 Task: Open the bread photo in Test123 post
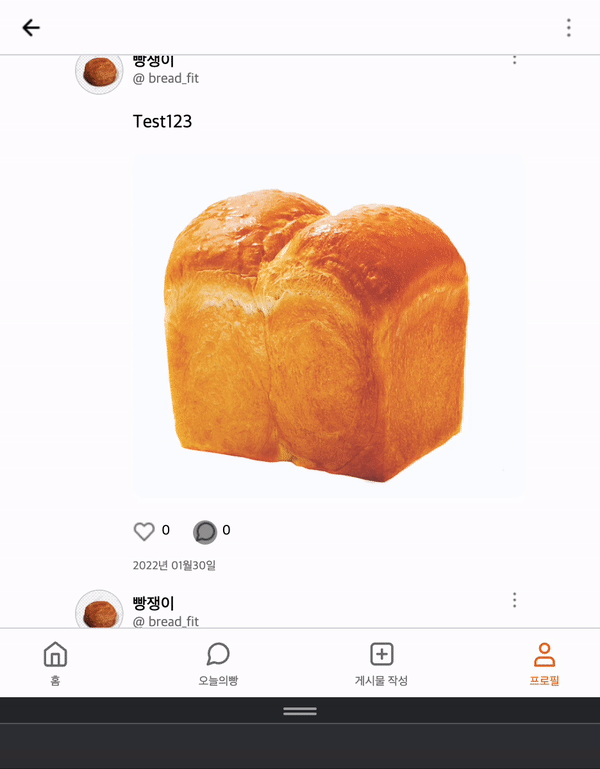tap(329, 327)
